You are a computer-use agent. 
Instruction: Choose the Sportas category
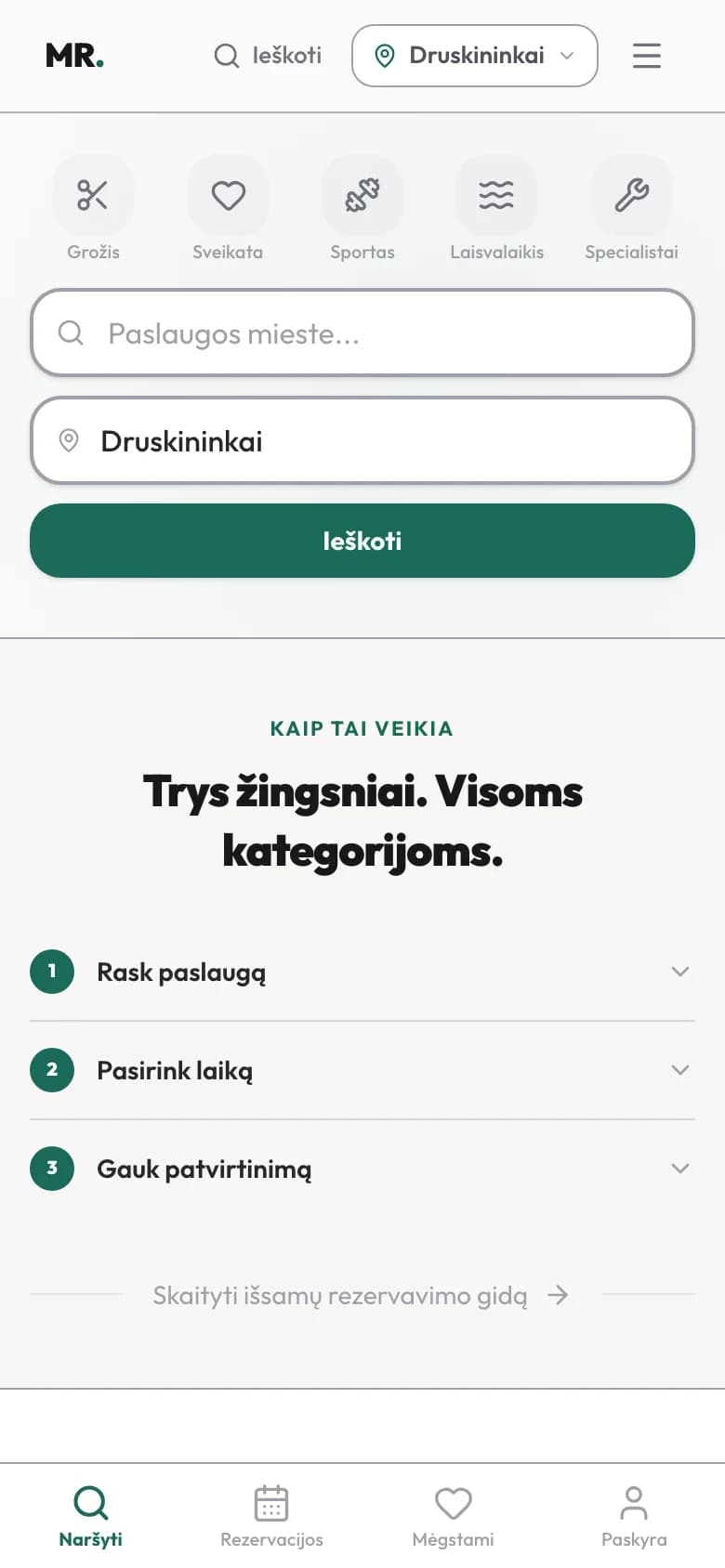pyautogui.click(x=362, y=209)
